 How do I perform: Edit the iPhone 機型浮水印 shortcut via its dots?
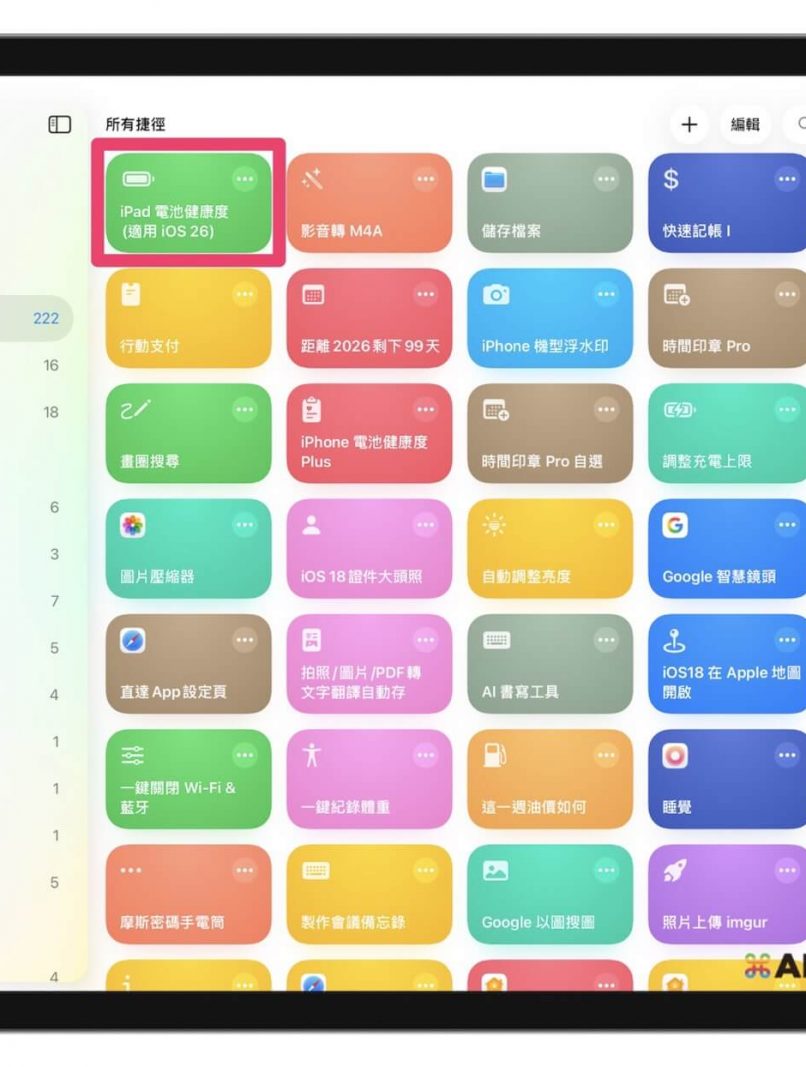click(607, 294)
